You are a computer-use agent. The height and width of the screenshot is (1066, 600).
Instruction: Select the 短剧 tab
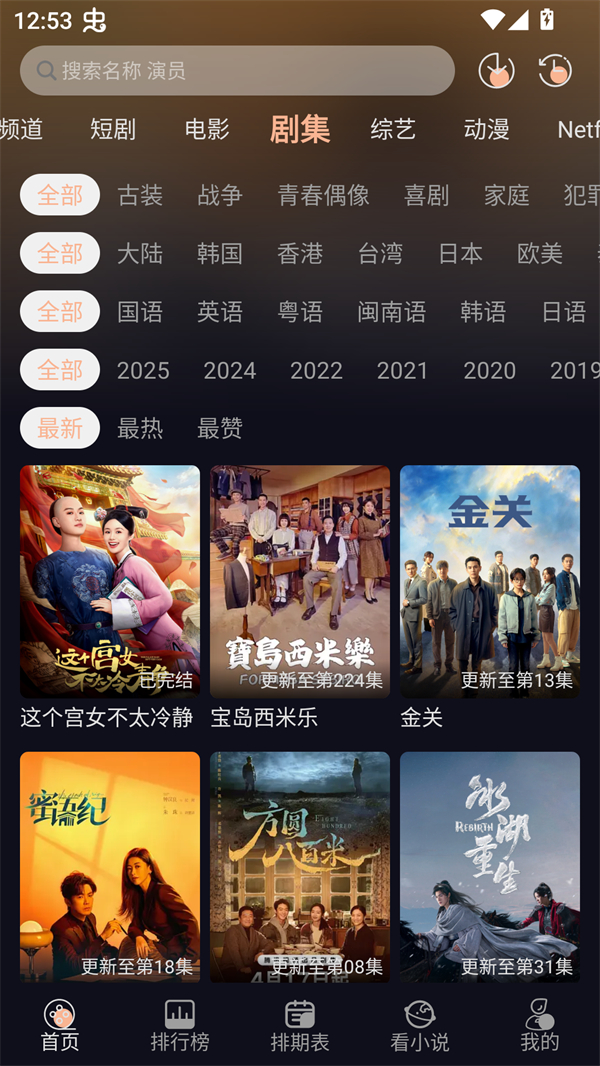113,129
